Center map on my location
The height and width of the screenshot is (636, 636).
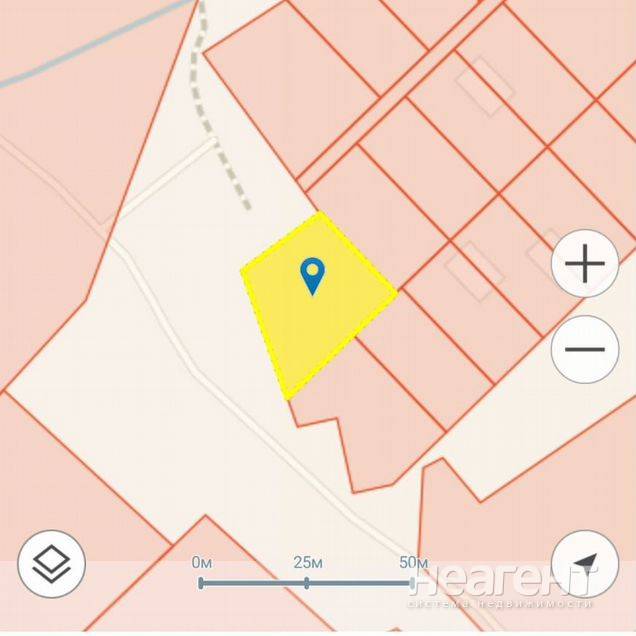click(585, 562)
